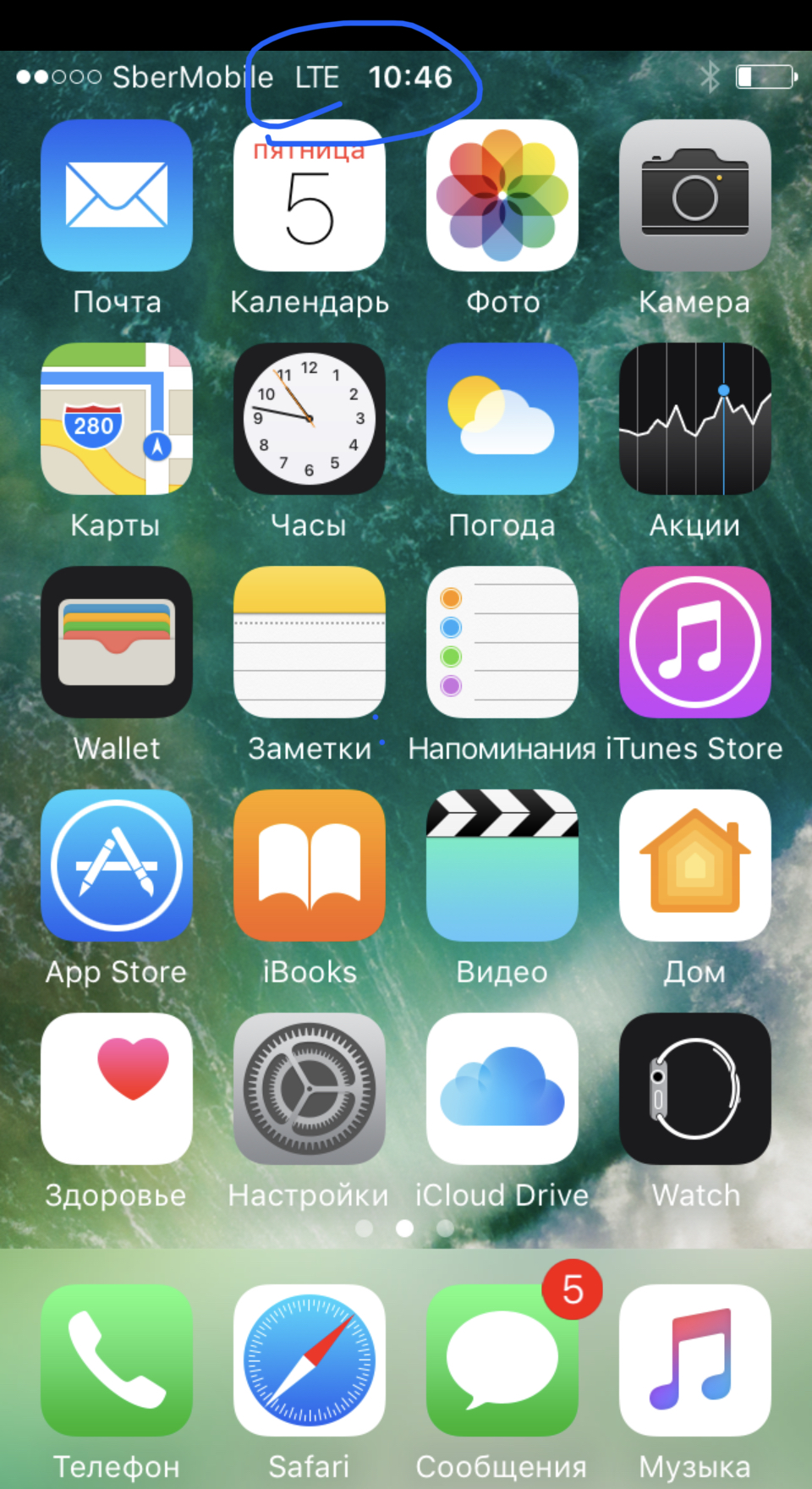Viewport: 812px width, 1489px height.
Task: Open iCloud Drive
Action: [x=502, y=1089]
